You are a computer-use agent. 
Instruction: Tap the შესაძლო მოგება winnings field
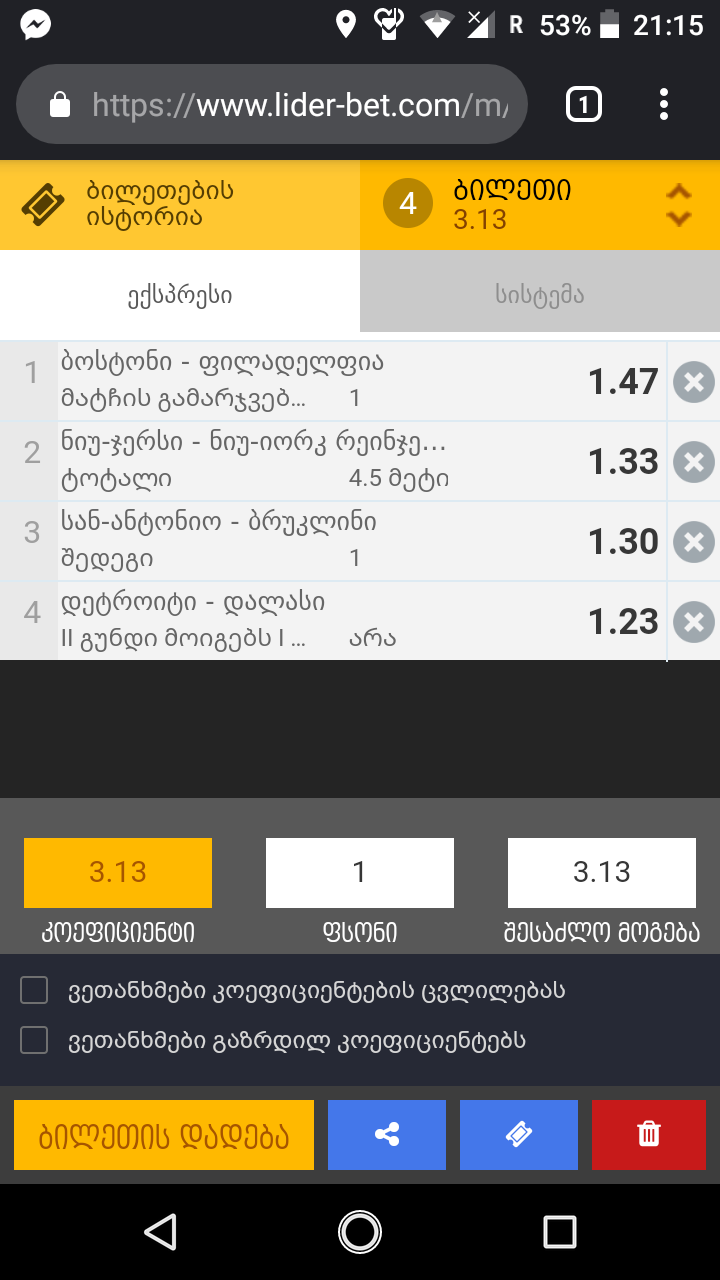pos(602,872)
